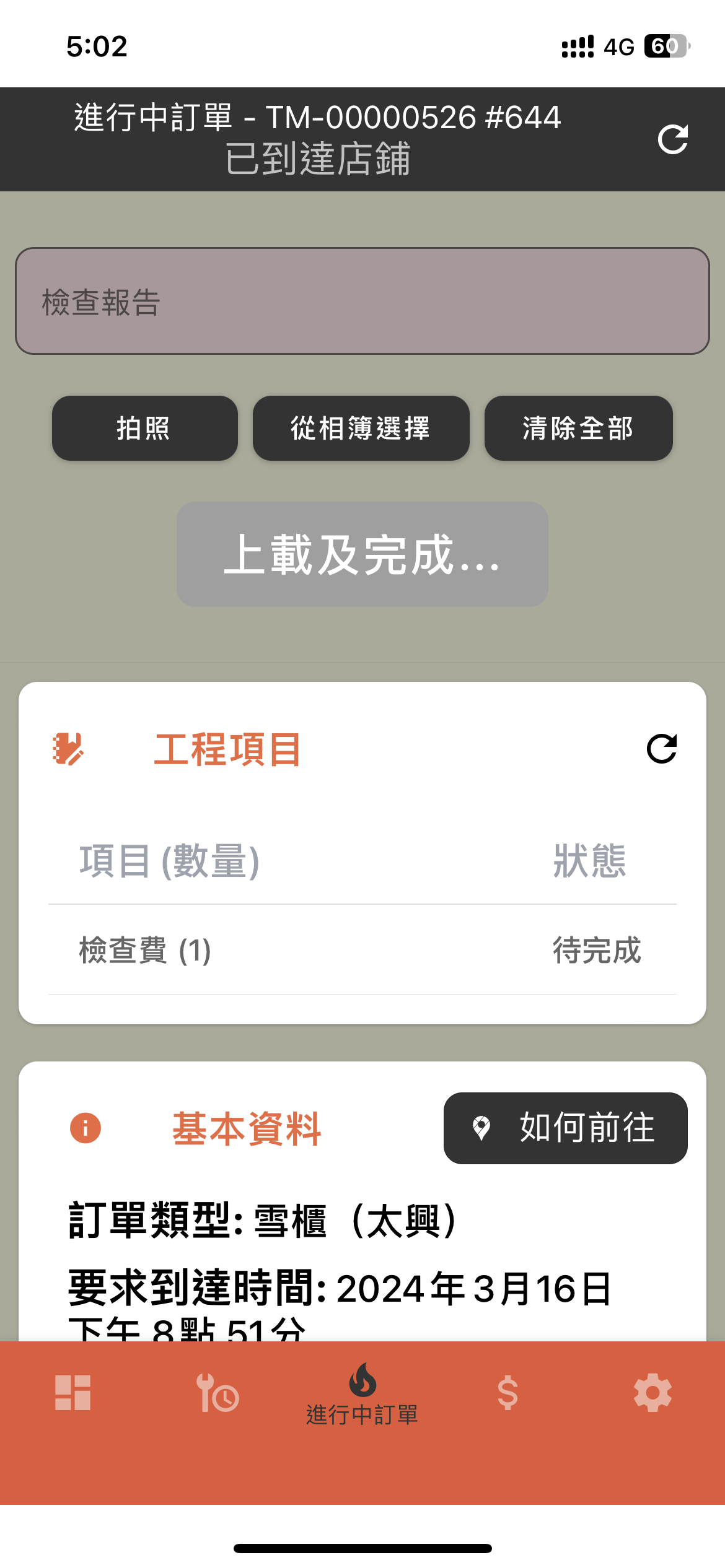Clear all photos with 清除全部
Image resolution: width=725 pixels, height=1568 pixels.
(578, 429)
